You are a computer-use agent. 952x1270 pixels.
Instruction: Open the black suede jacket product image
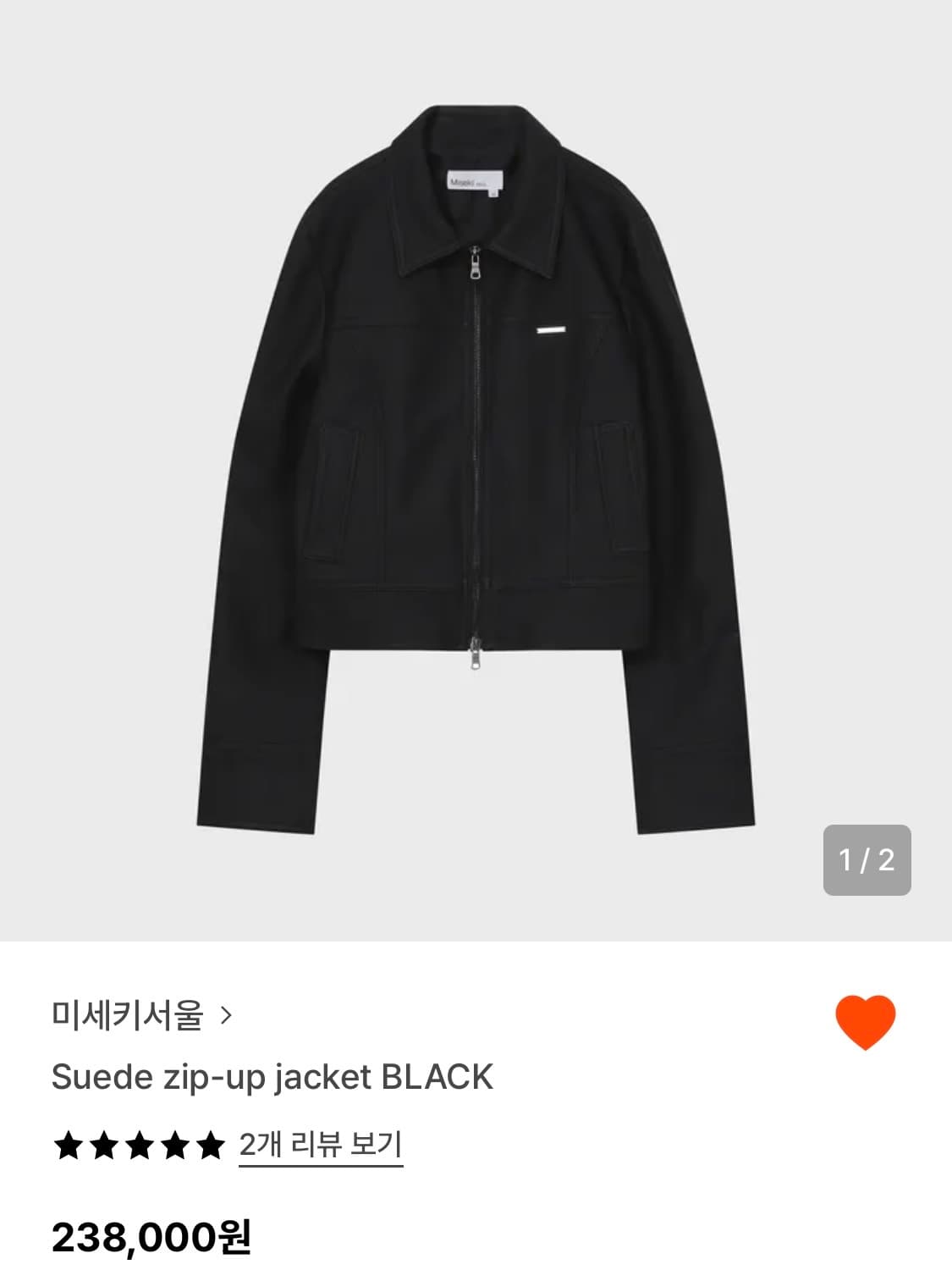(476, 470)
